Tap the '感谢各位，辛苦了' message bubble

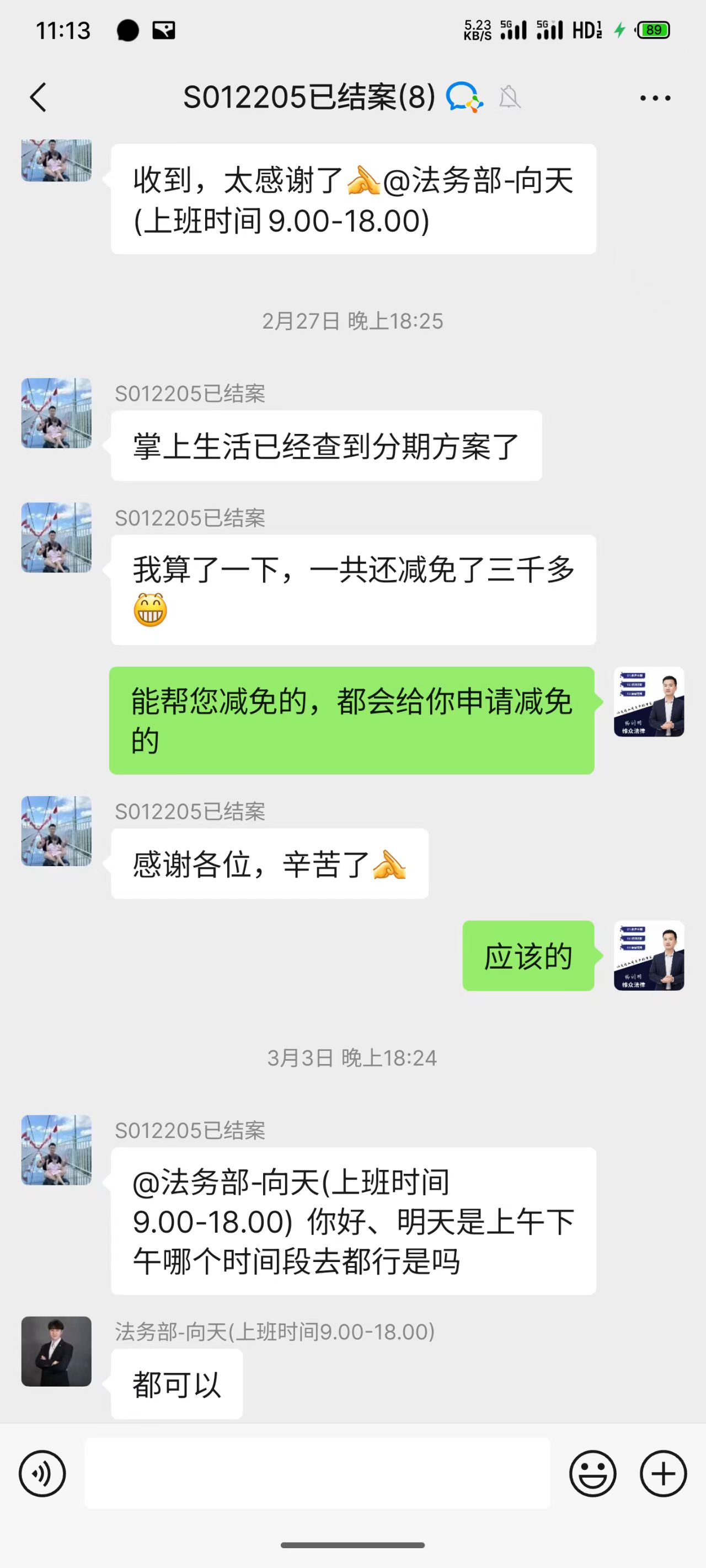coord(270,864)
